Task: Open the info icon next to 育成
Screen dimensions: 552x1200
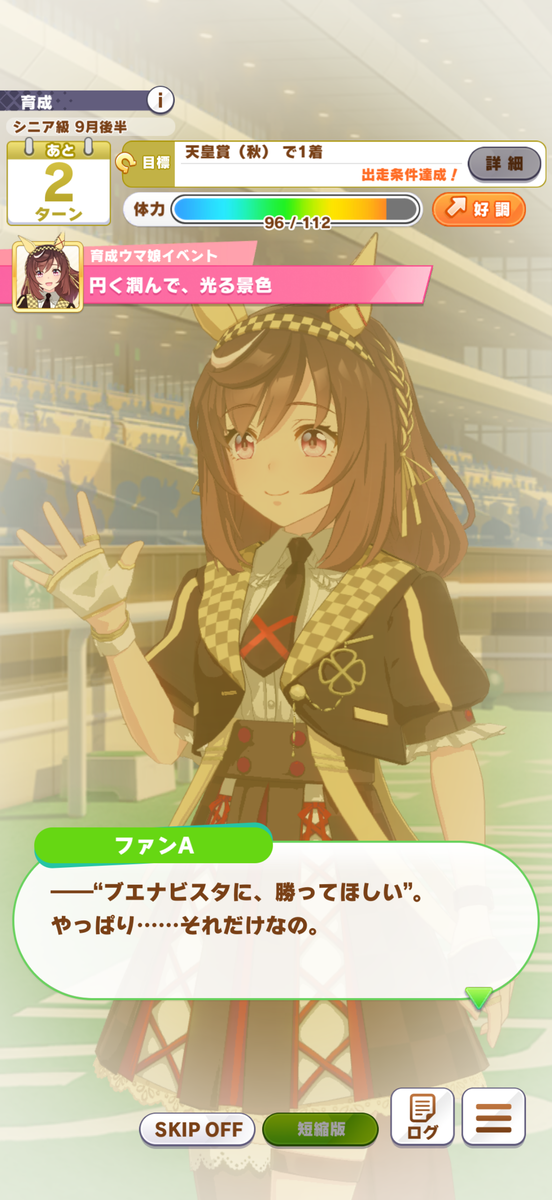Action: pyautogui.click(x=161, y=99)
